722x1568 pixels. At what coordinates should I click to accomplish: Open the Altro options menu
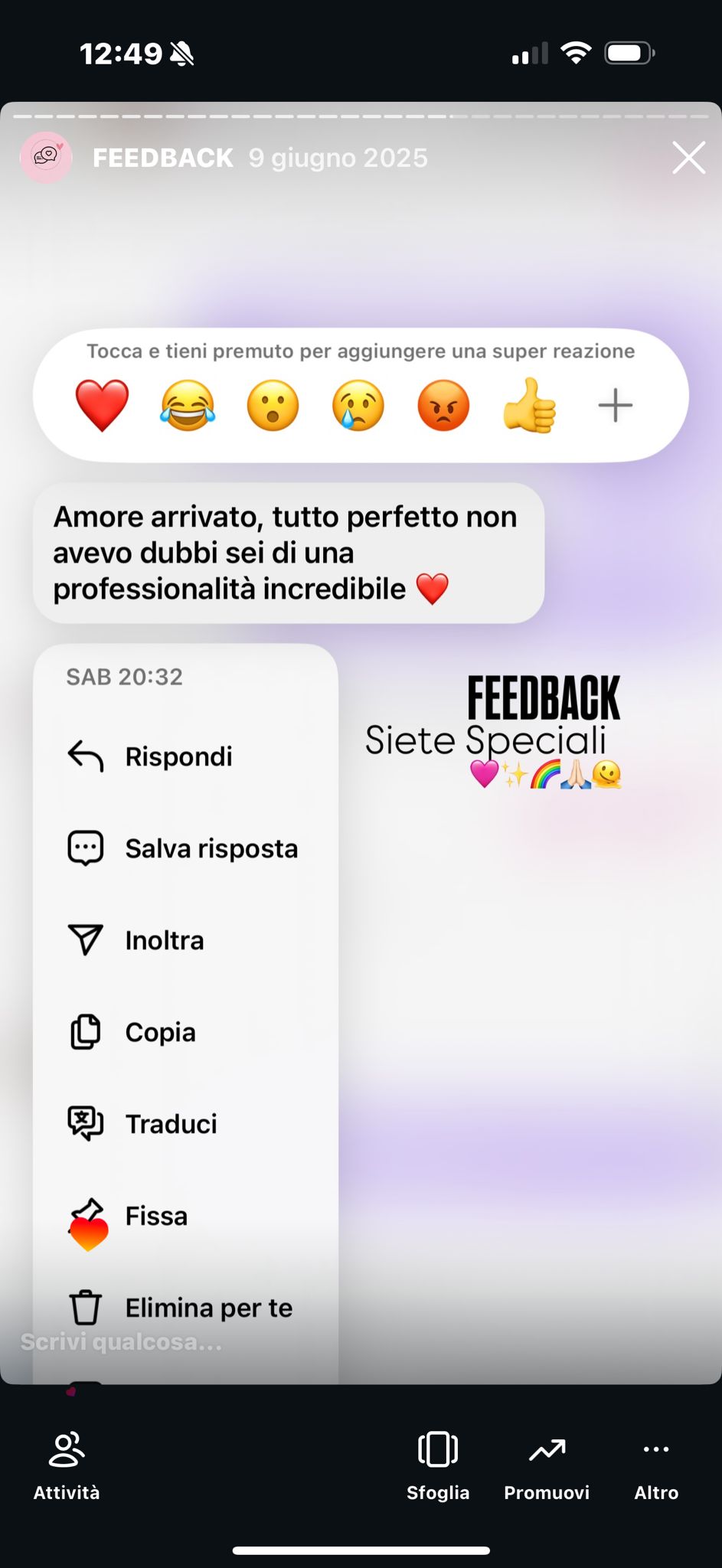pos(656,1465)
